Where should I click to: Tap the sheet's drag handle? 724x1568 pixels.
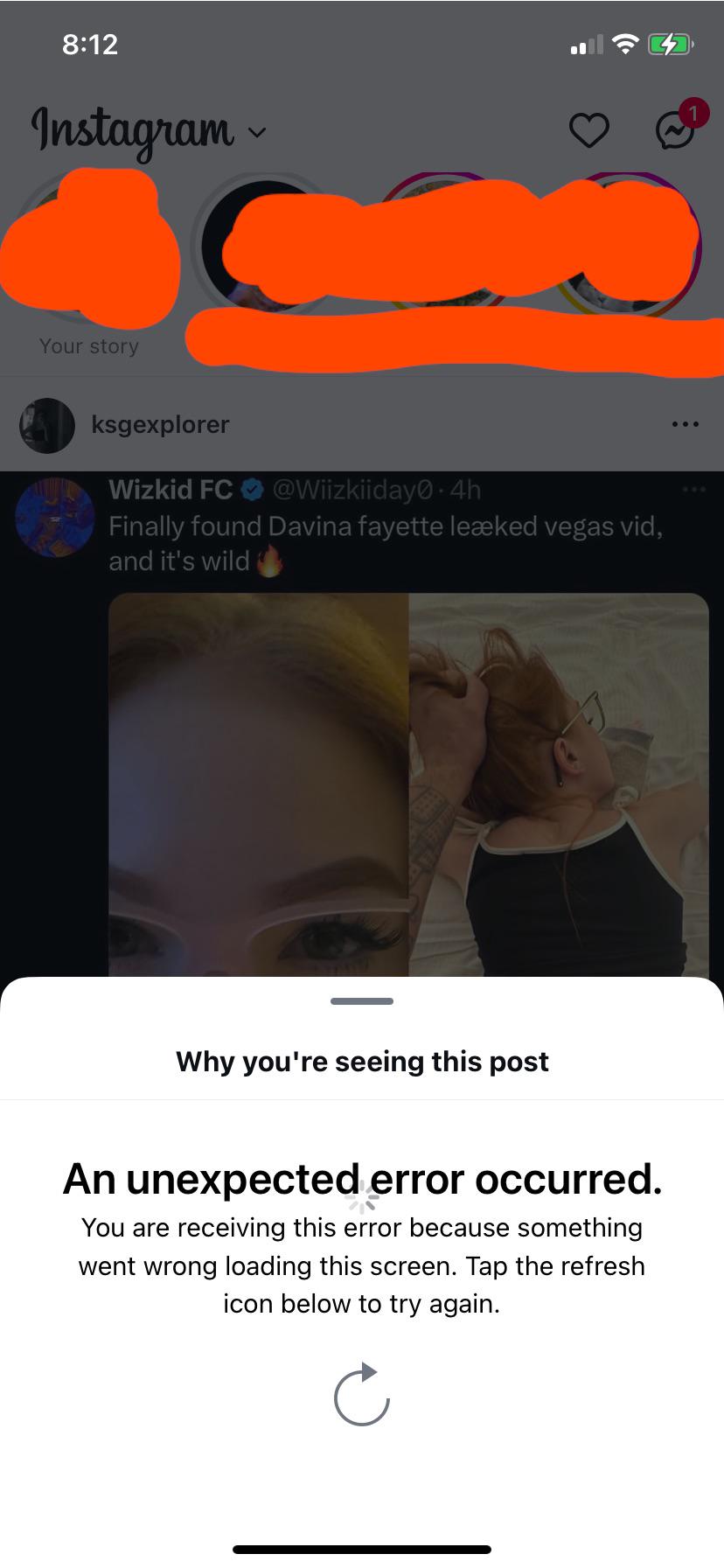(x=362, y=1000)
